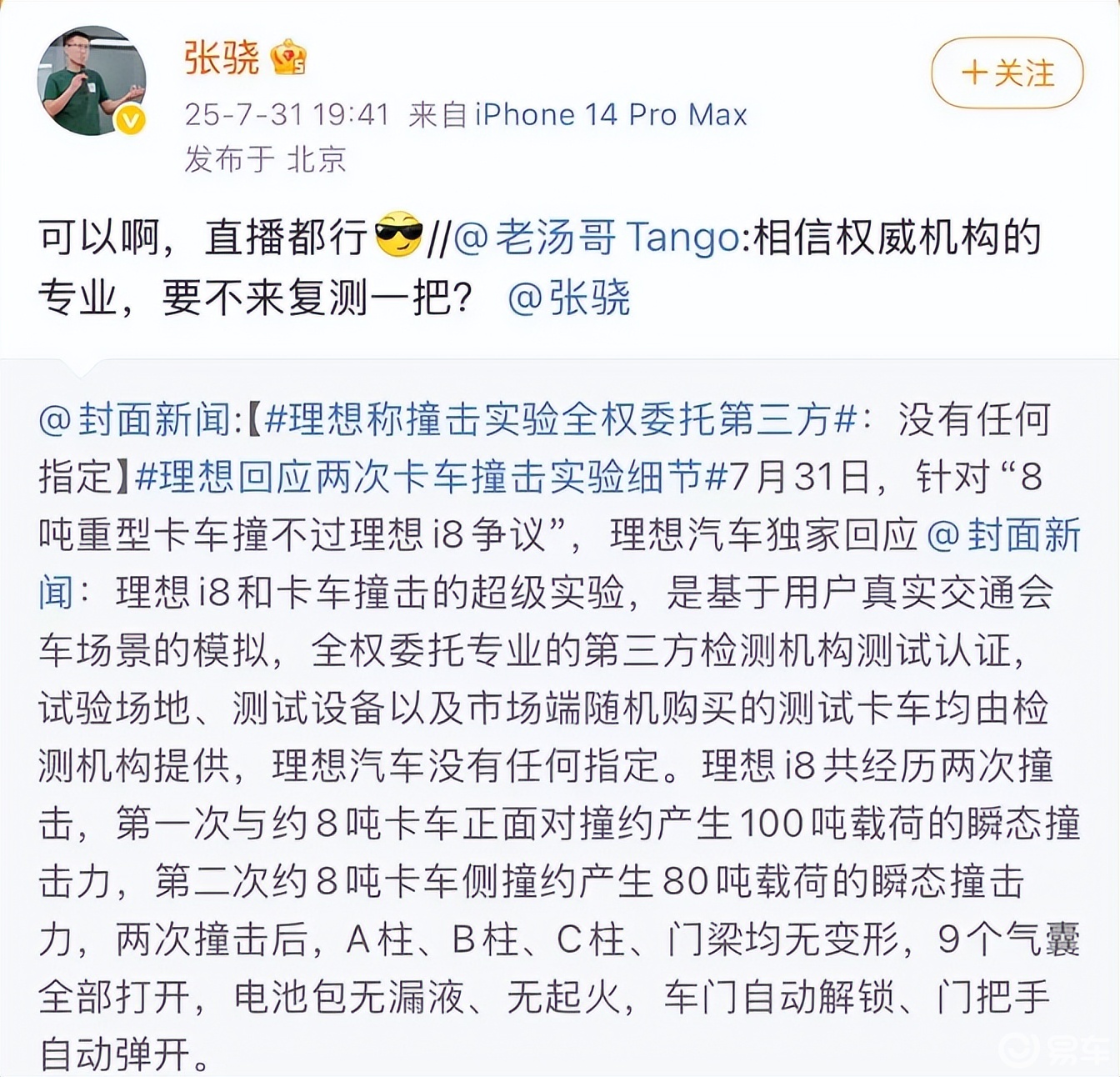Open the 张骁 username at top
Viewport: 1120px width, 1077px height.
click(222, 58)
